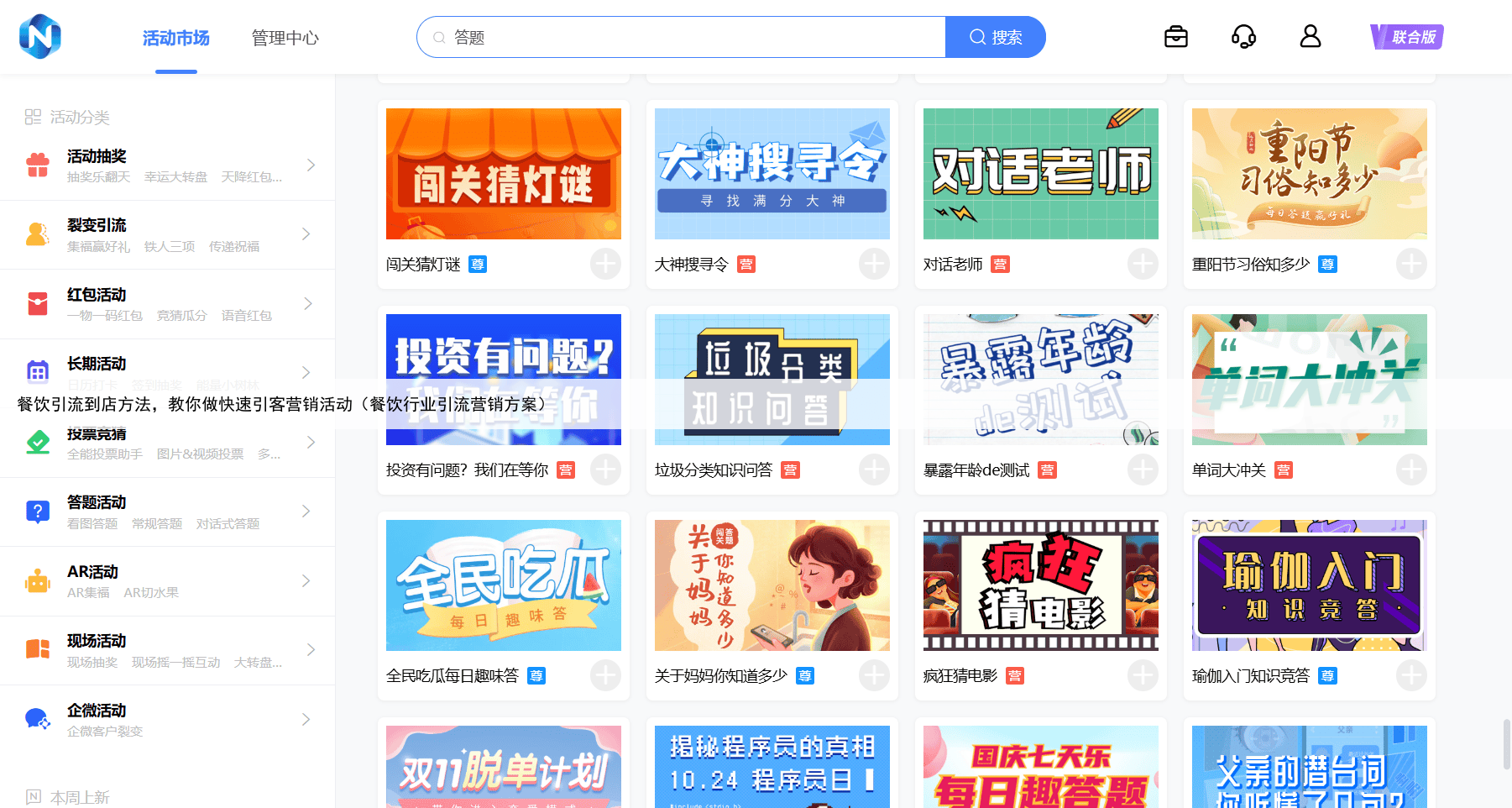The width and height of the screenshot is (1512, 808).
Task: Open the AR活动 category row
Action: [168, 581]
